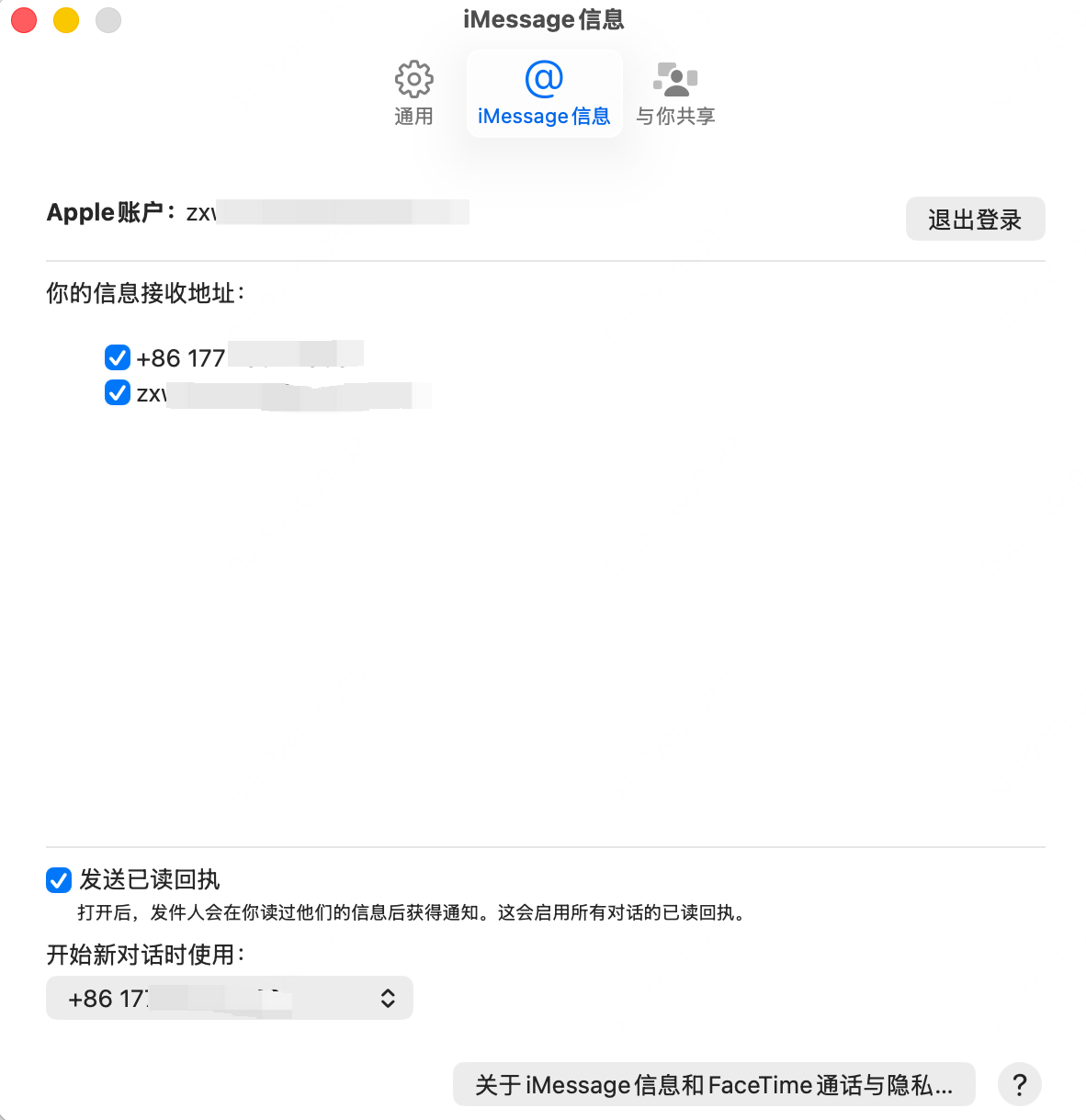This screenshot has width=1086, height=1120.
Task: Click the iMessage 信息 tab label
Action: pos(543,116)
